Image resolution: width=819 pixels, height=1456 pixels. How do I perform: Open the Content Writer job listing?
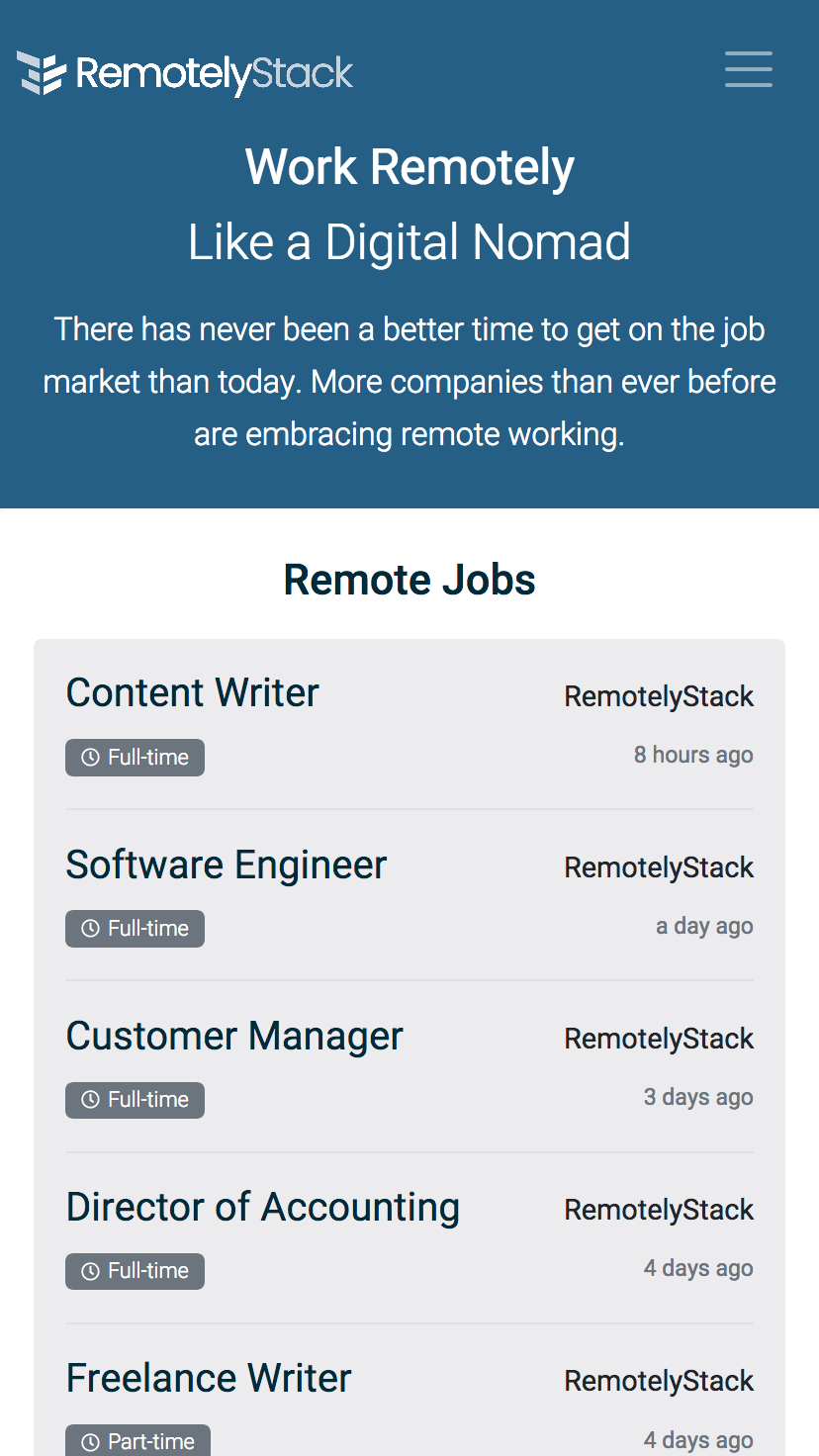point(193,693)
